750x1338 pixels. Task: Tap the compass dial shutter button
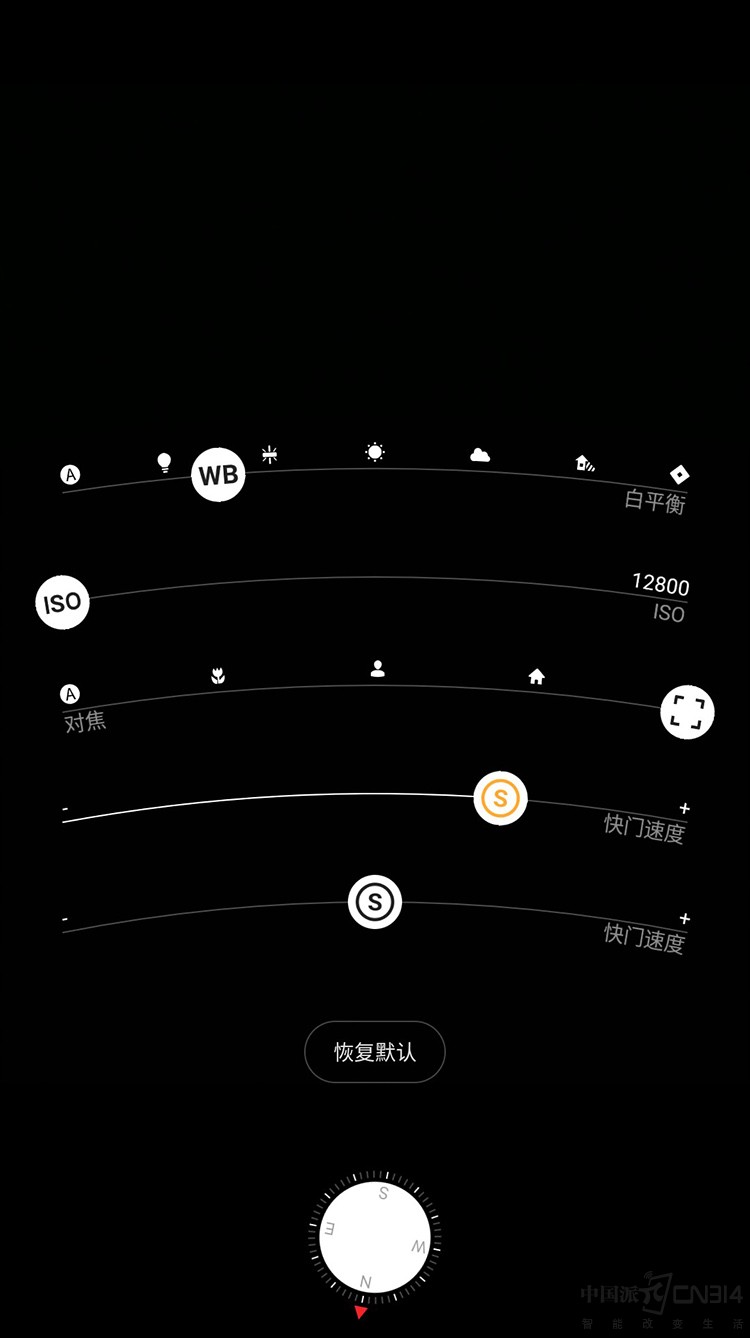[x=375, y=1237]
